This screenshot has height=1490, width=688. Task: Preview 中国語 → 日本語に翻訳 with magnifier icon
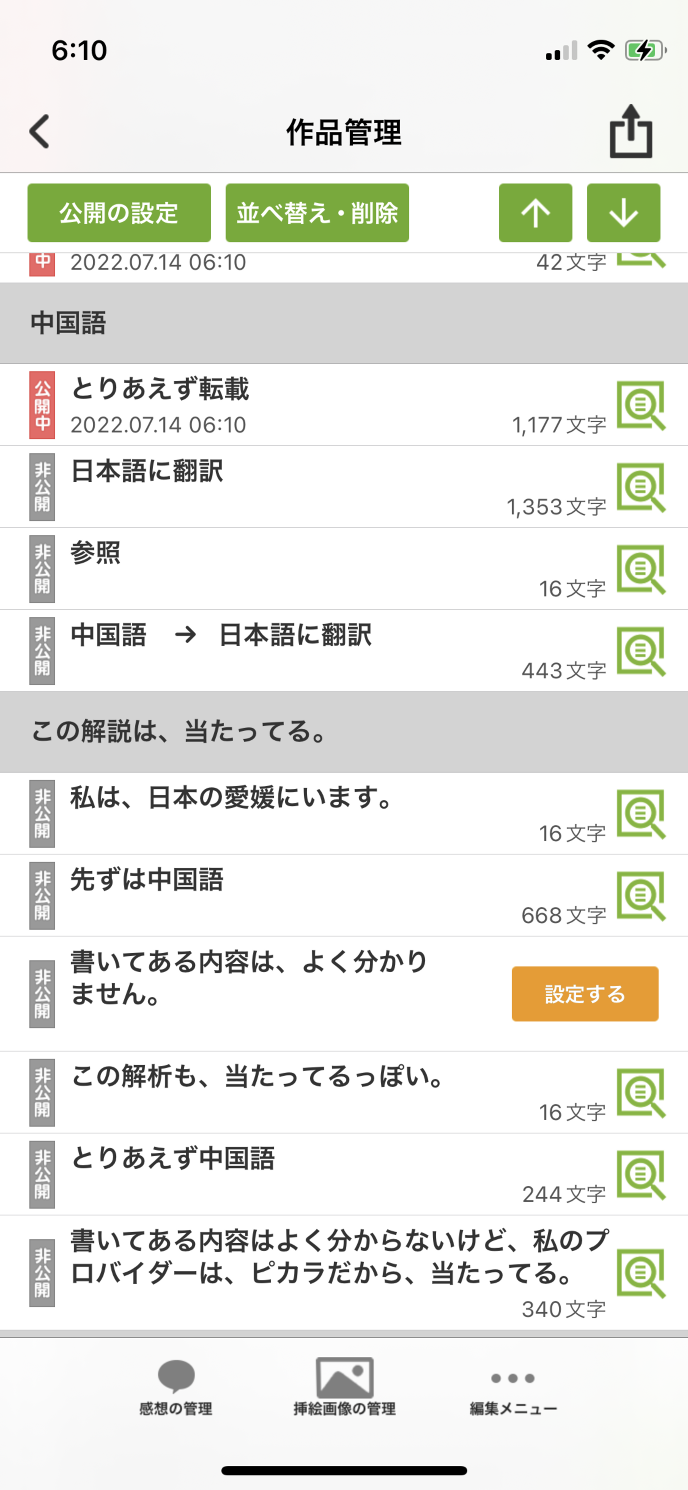tap(641, 651)
